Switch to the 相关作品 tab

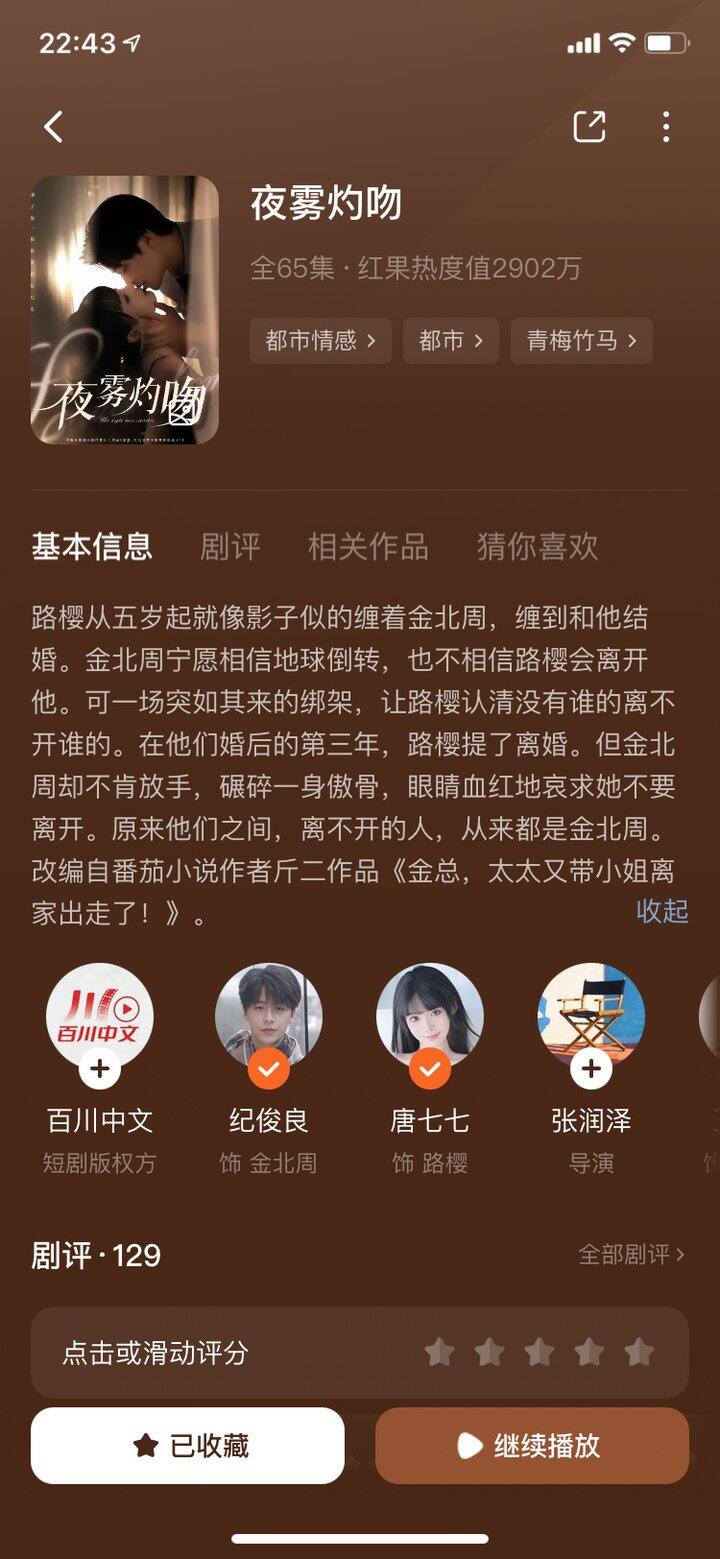click(x=368, y=546)
